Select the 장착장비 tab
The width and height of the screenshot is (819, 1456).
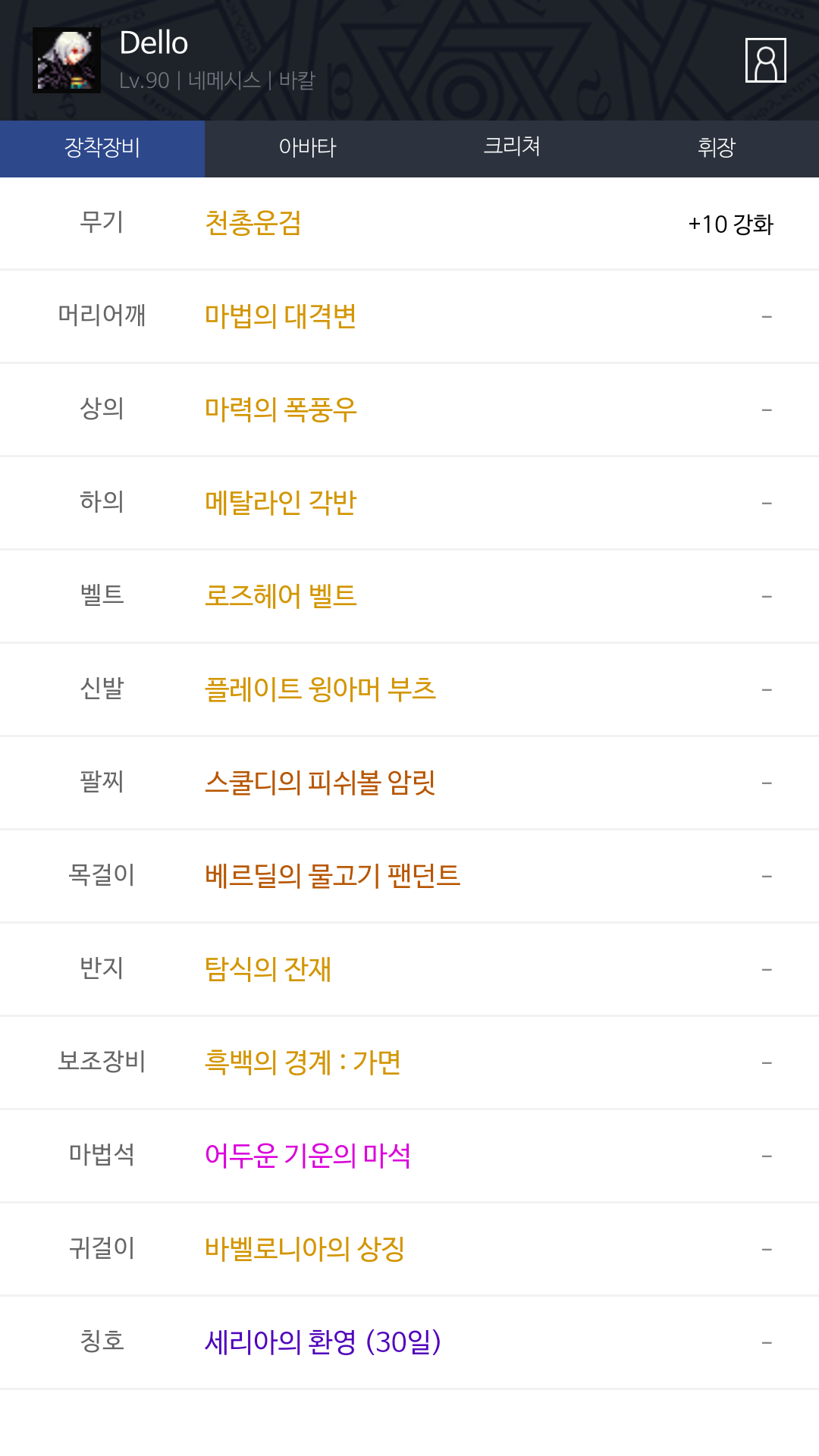pos(102,148)
